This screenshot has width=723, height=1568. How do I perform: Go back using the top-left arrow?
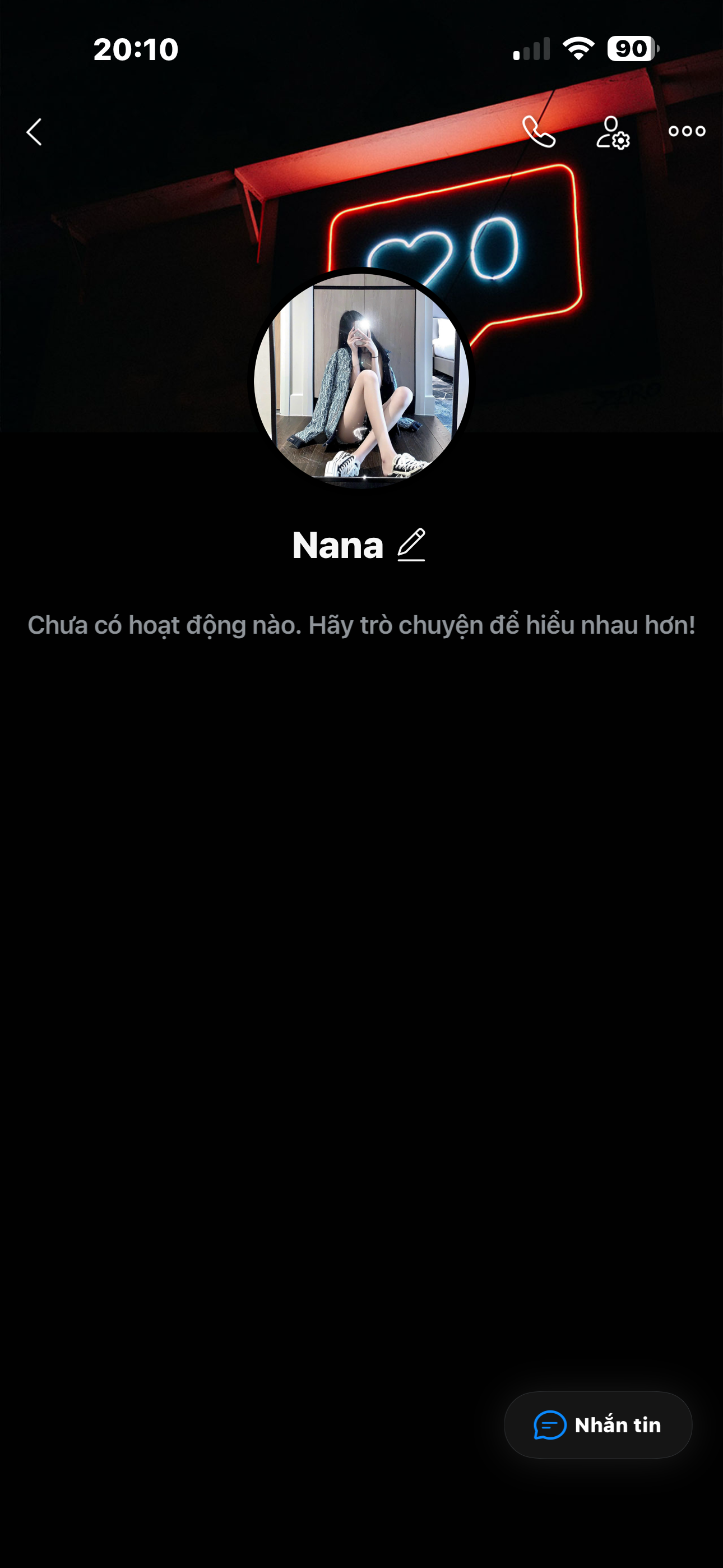pos(34,131)
